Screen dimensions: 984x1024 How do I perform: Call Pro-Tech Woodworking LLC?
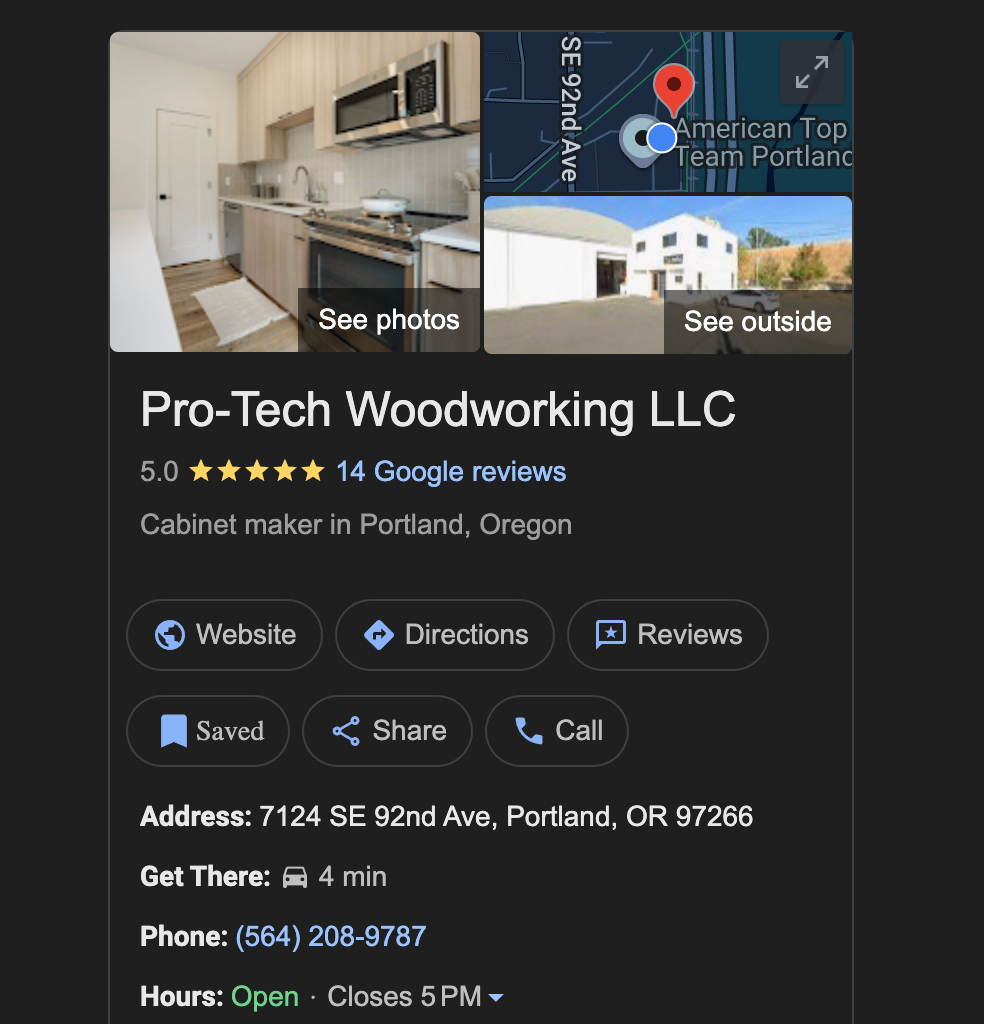557,731
